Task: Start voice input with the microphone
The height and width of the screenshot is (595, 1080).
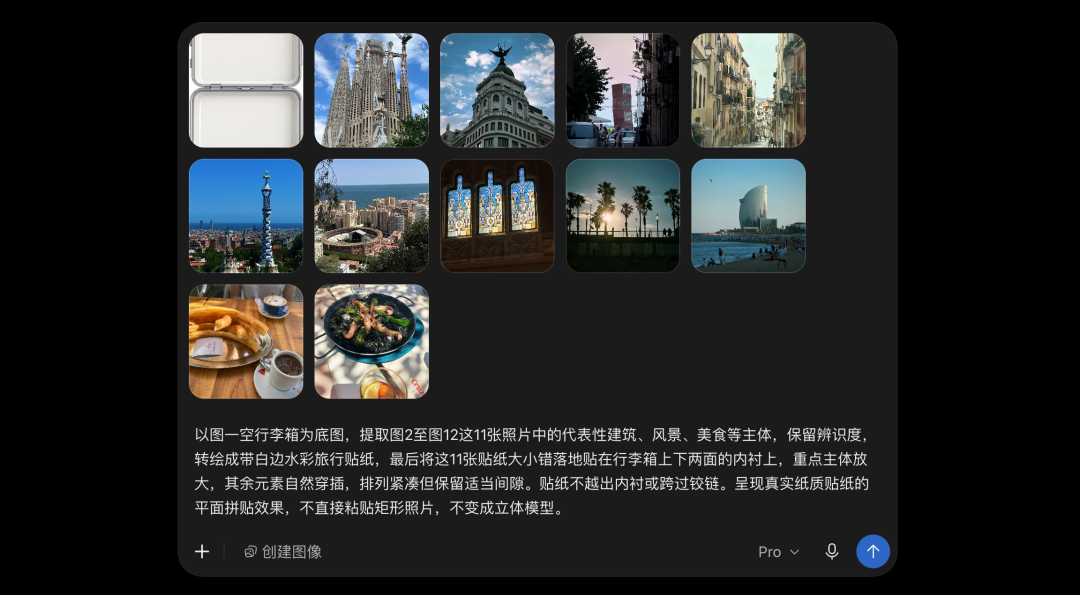Action: point(831,552)
